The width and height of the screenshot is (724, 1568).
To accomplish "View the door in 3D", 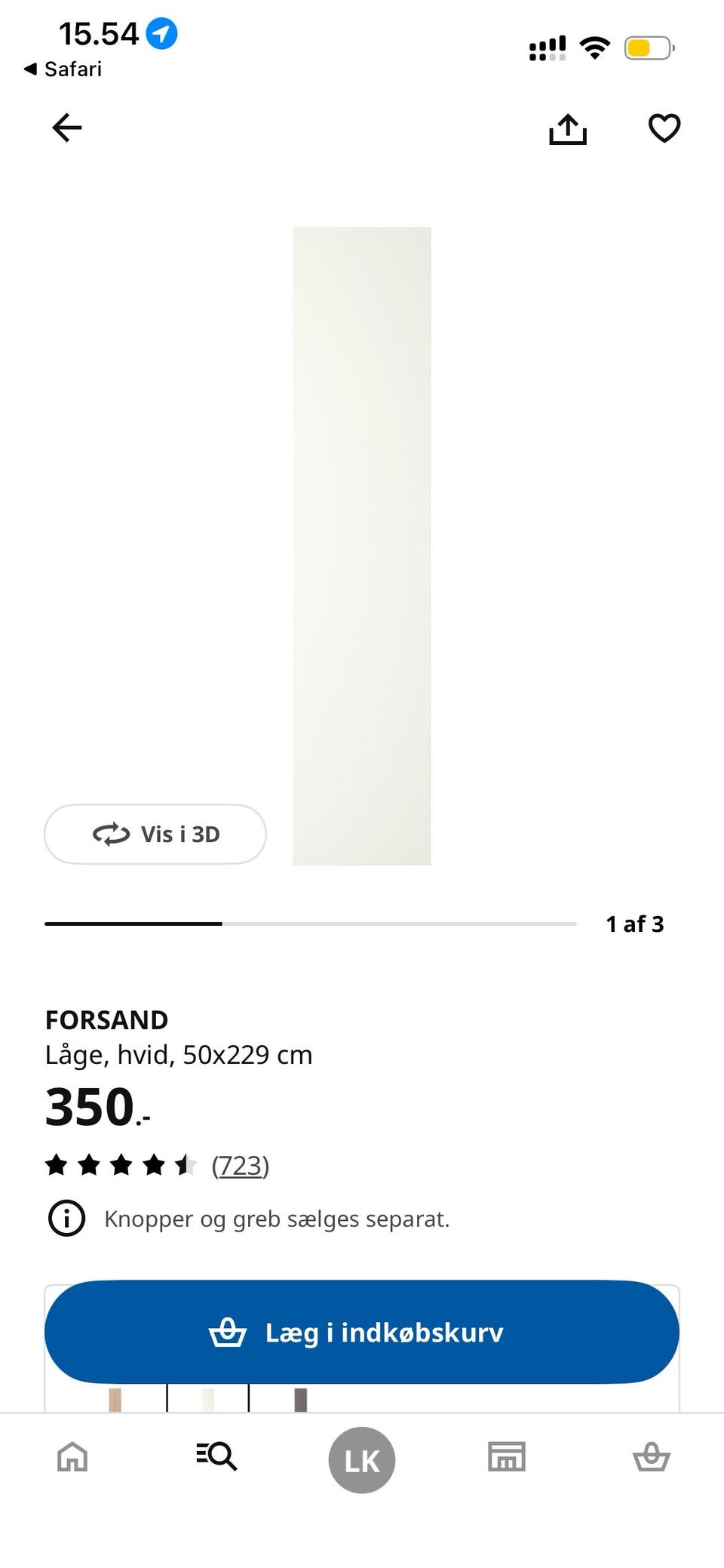I will click(x=155, y=834).
